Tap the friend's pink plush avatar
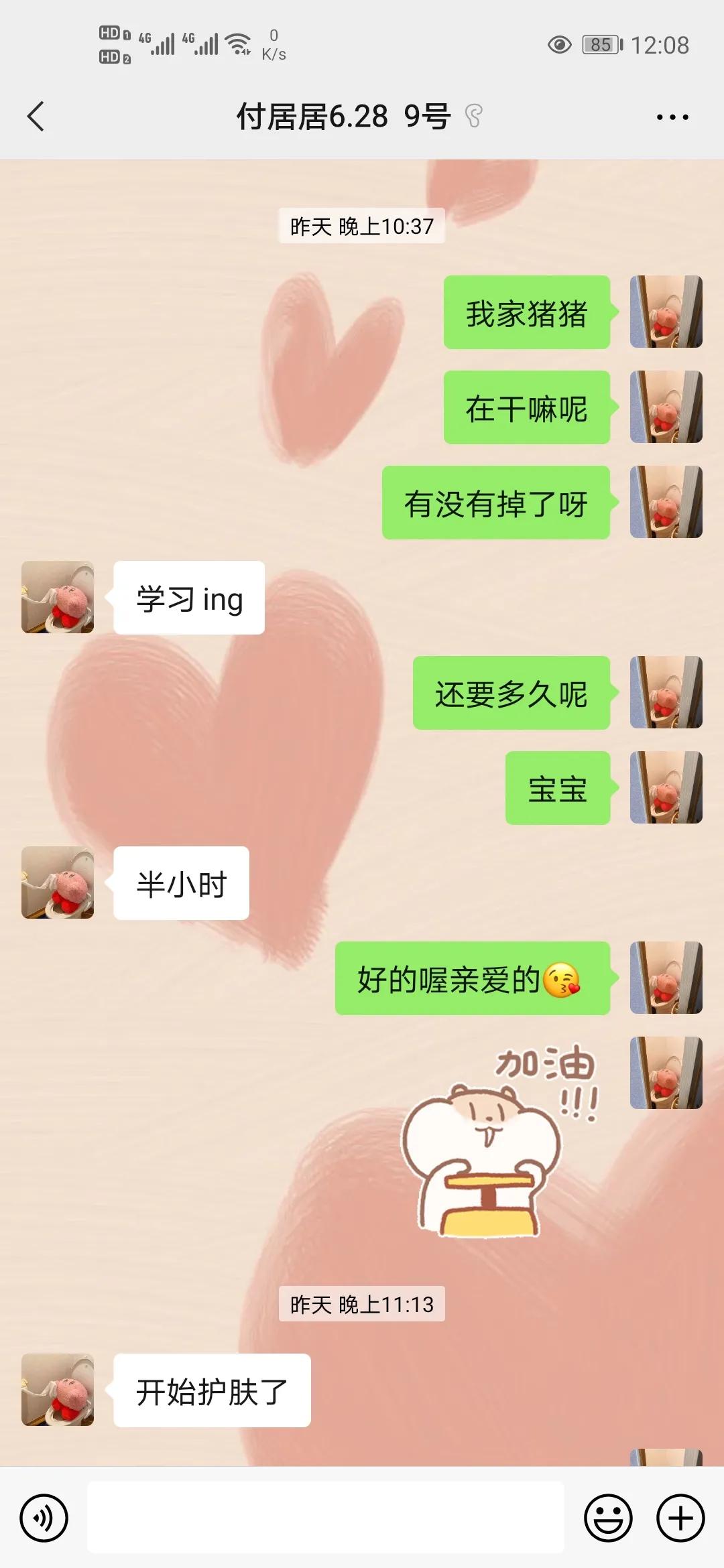The width and height of the screenshot is (724, 1568). 58,598
